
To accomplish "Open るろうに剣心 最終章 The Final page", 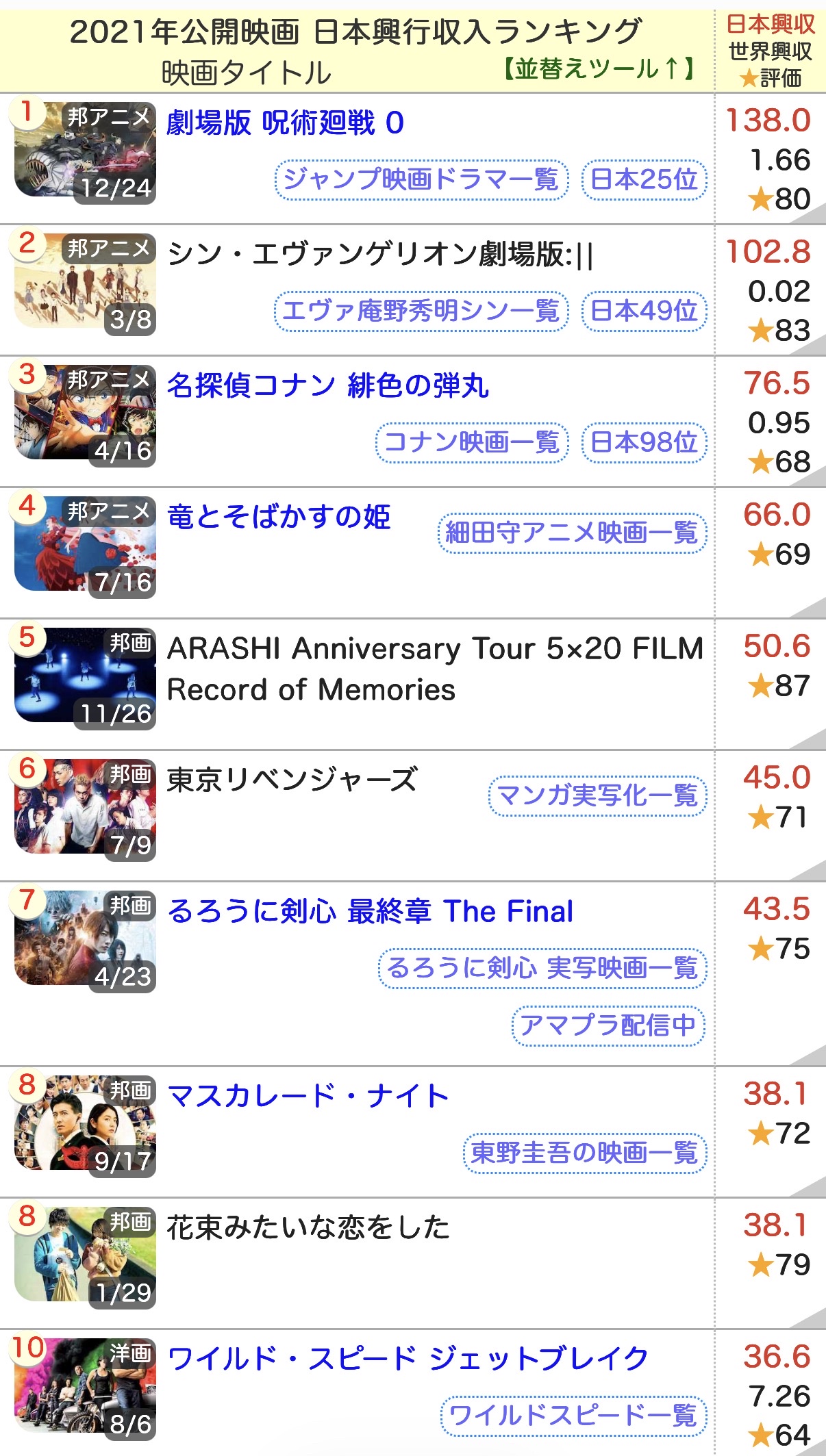I will point(371,911).
